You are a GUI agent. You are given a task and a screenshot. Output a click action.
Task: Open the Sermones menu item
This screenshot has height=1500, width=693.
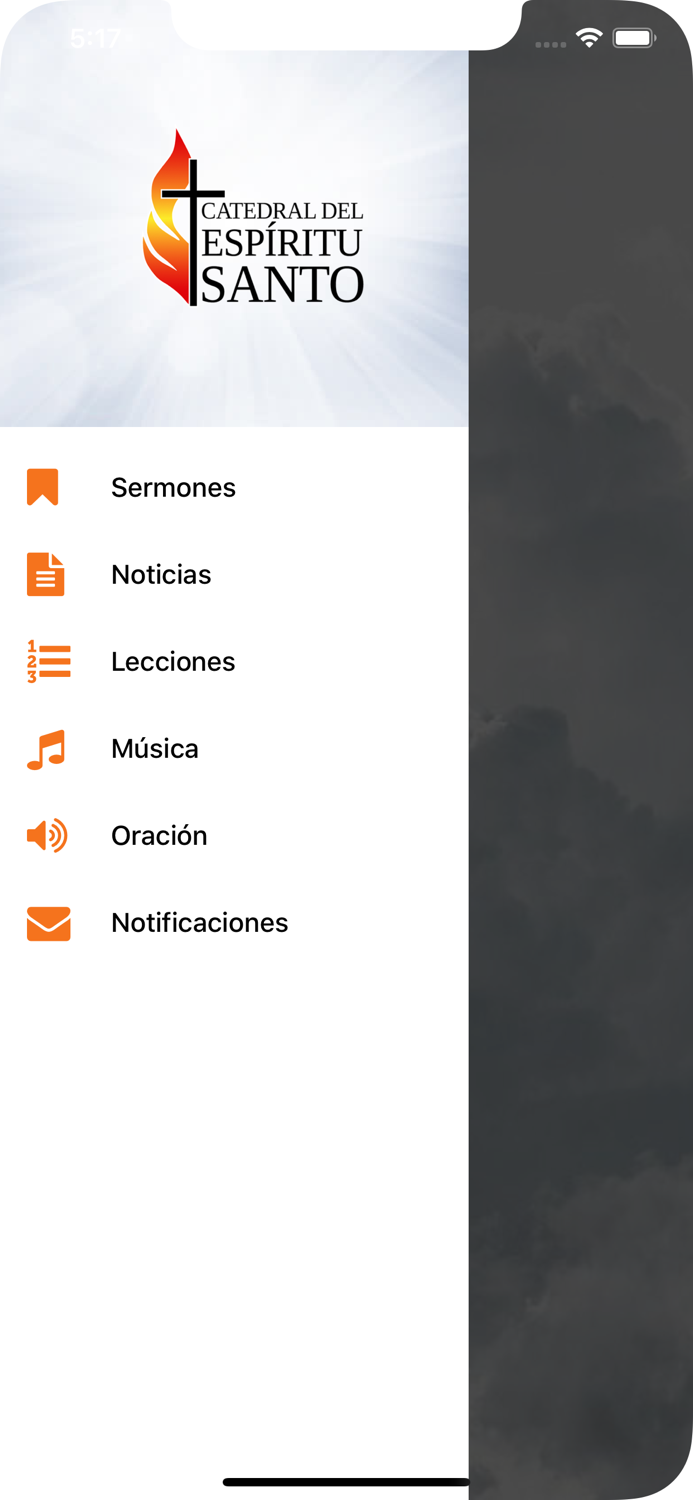(234, 487)
